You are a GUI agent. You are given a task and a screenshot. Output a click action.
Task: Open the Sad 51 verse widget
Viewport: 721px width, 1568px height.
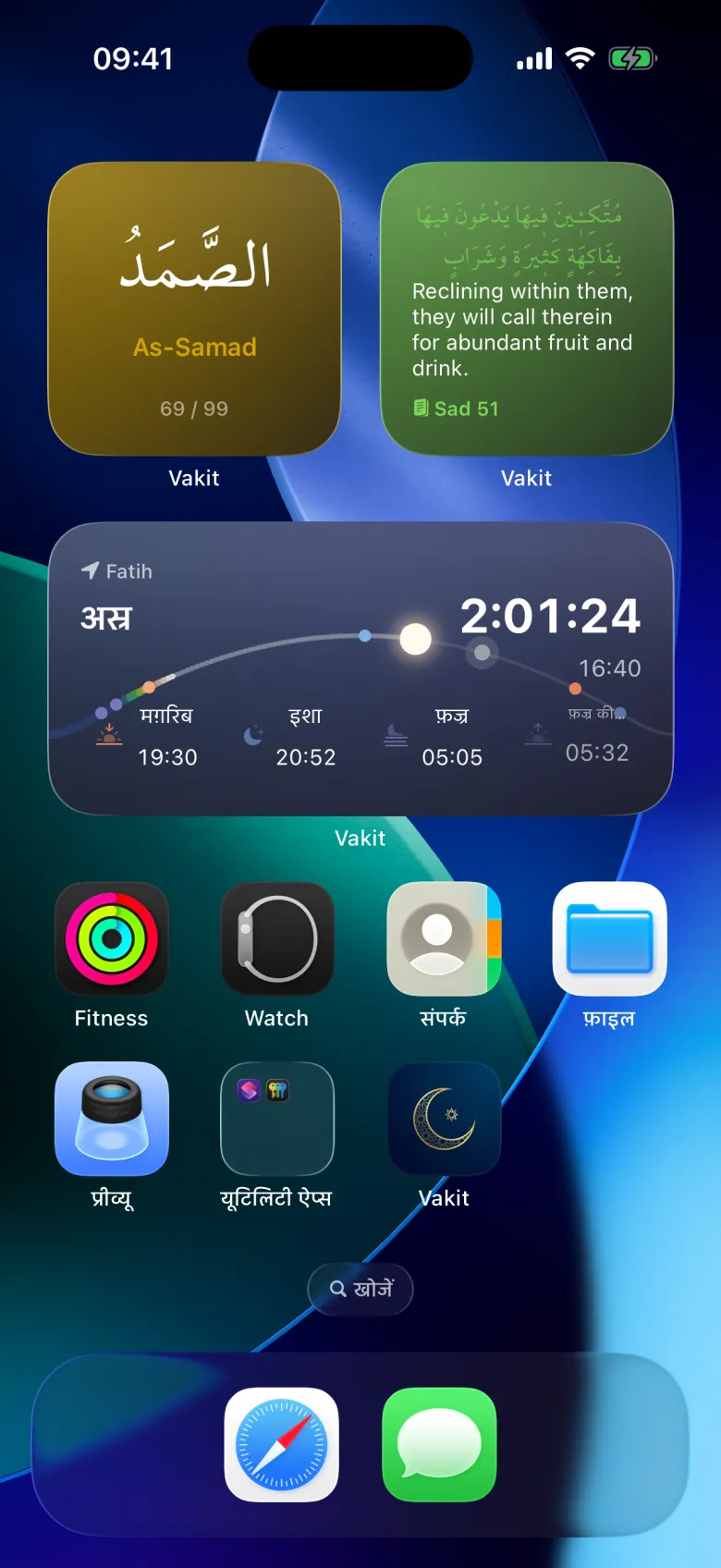[527, 309]
